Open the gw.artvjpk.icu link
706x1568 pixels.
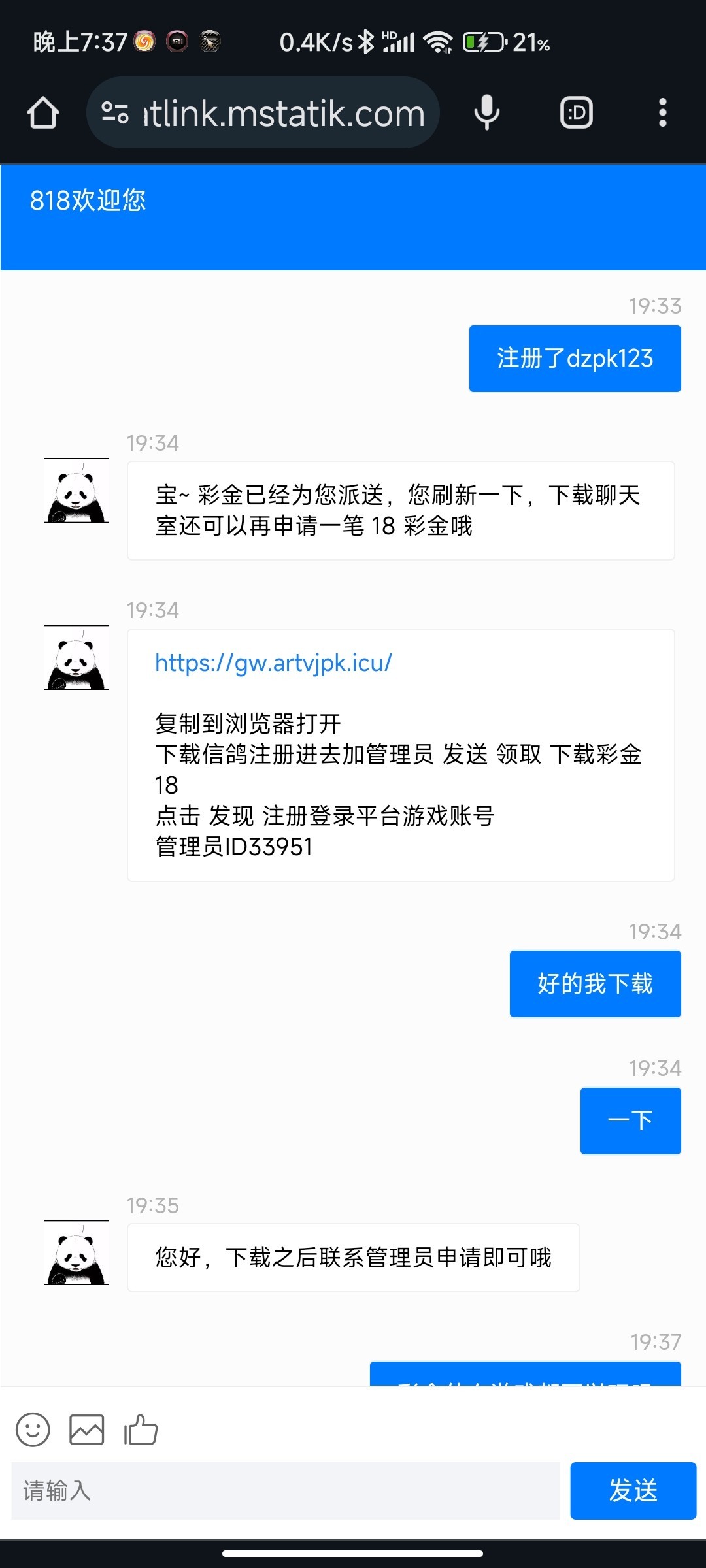pyautogui.click(x=273, y=663)
